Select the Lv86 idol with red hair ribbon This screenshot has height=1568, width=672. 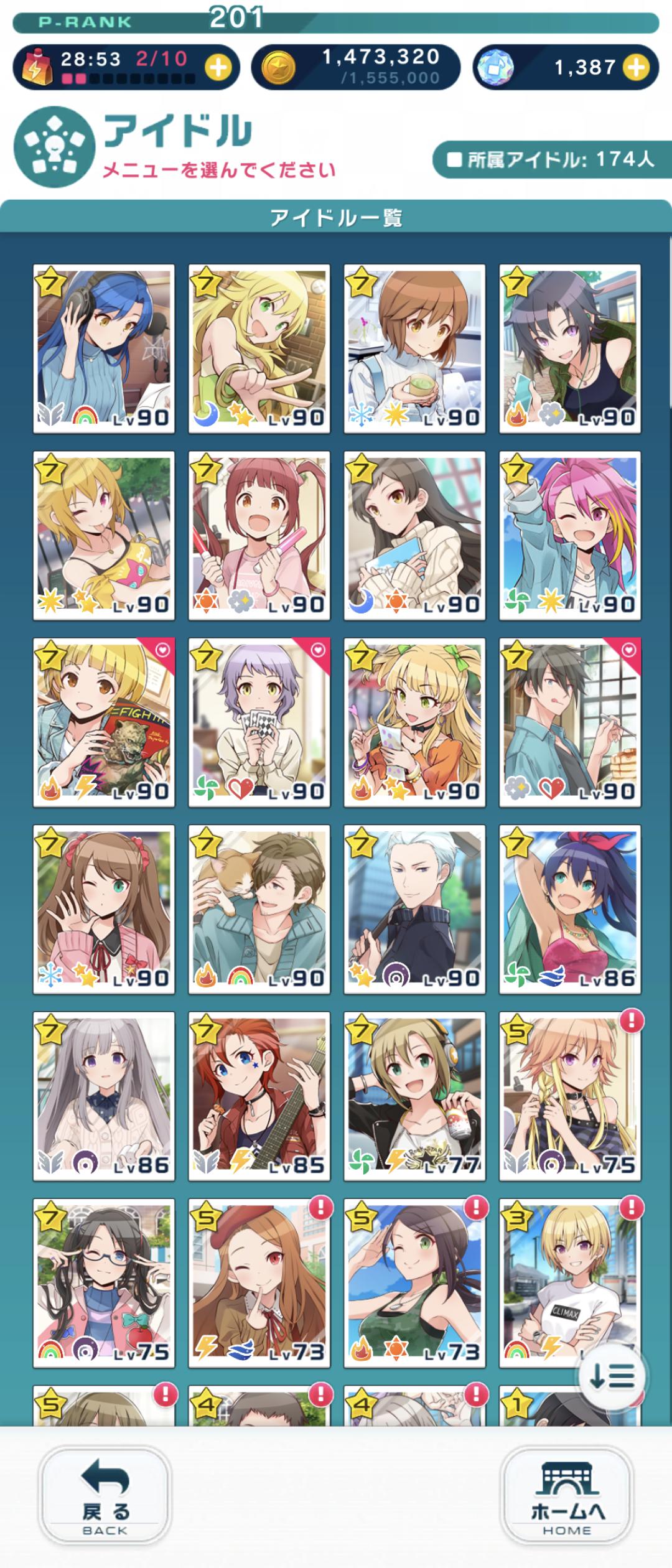[570, 909]
